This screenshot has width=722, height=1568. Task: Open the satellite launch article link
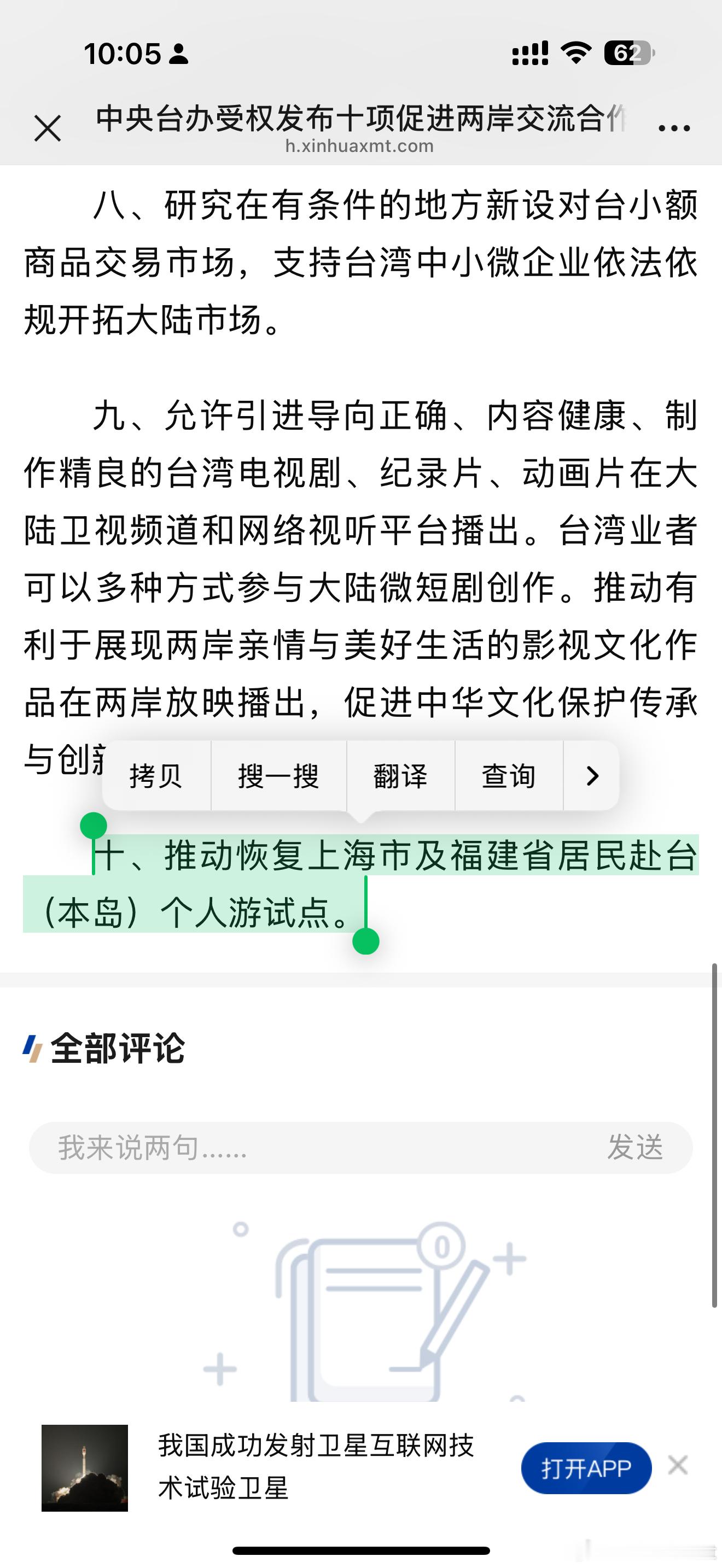point(317,1467)
